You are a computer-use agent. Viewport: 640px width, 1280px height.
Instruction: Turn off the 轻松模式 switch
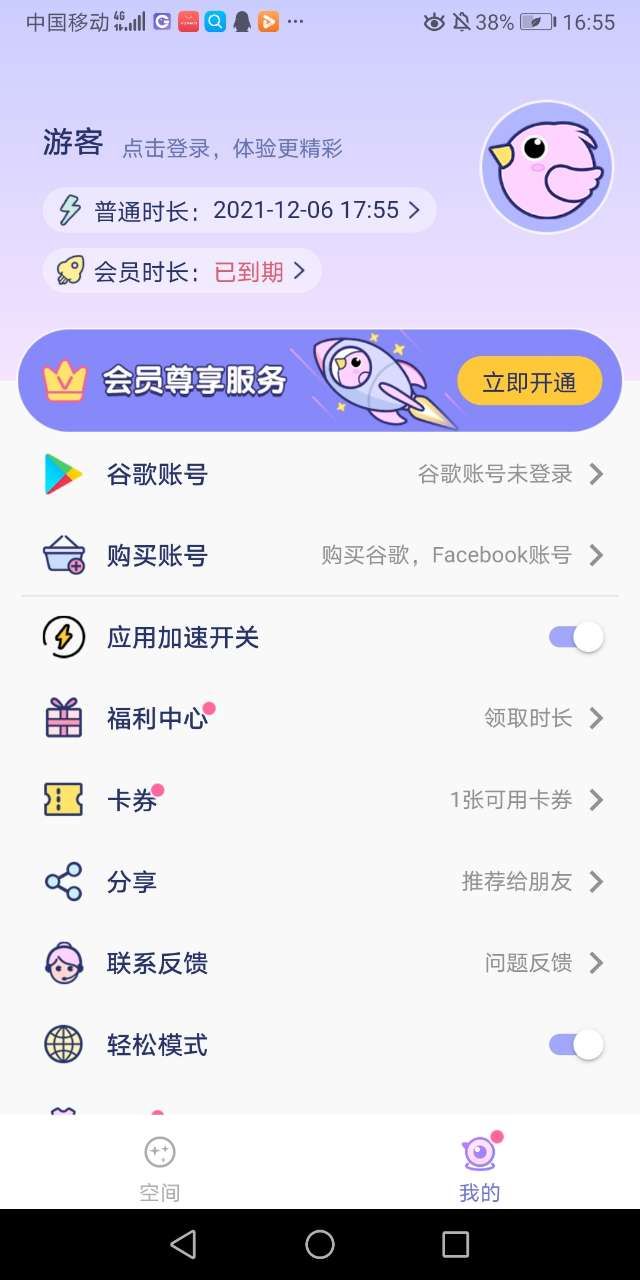point(577,1045)
